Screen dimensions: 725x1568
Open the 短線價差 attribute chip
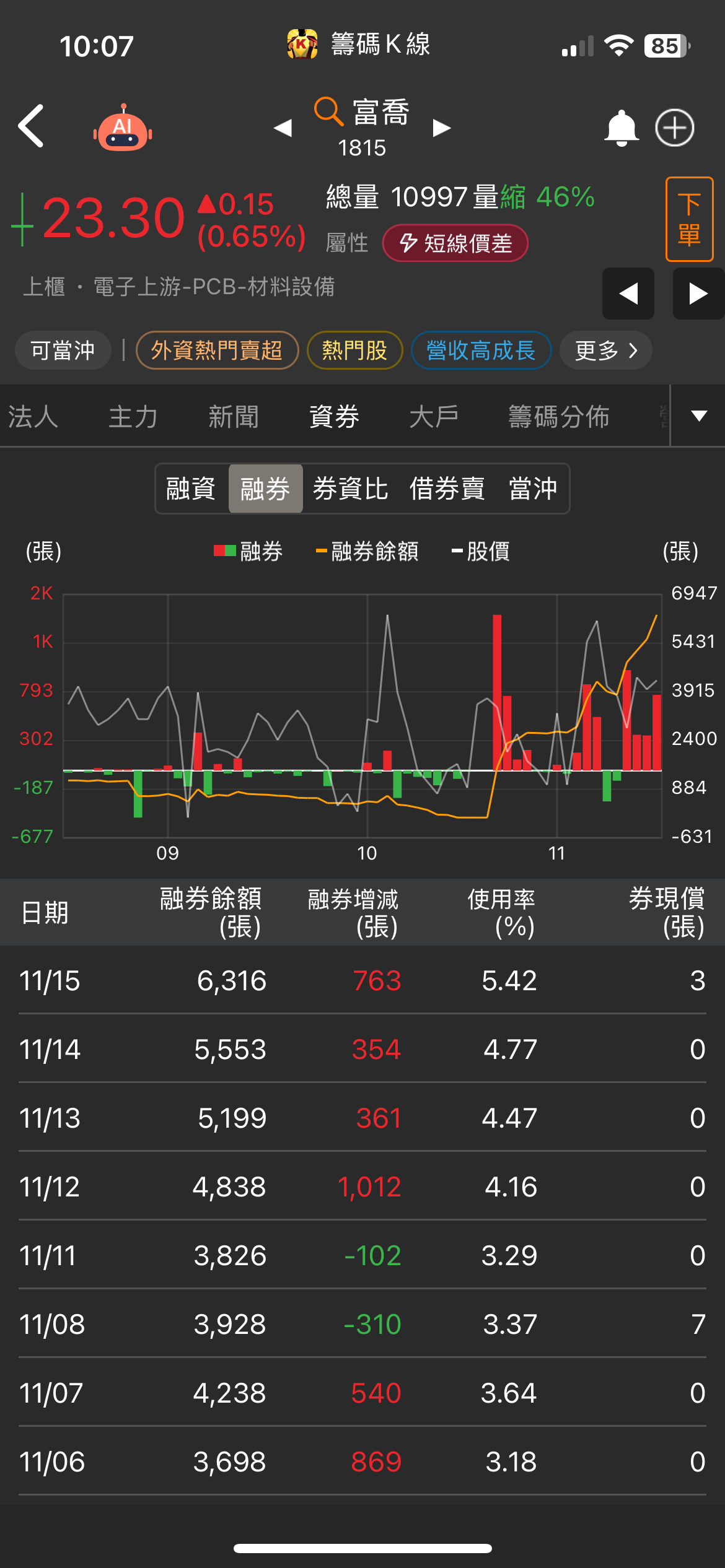455,243
